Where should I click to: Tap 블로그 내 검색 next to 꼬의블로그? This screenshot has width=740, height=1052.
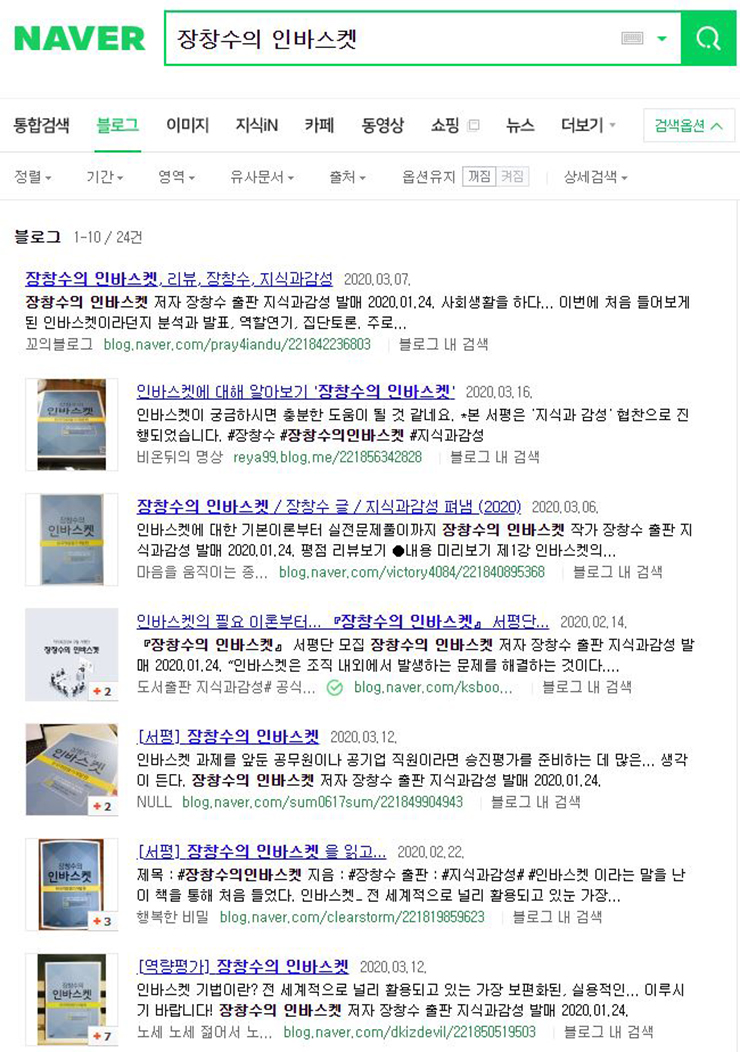coord(443,344)
